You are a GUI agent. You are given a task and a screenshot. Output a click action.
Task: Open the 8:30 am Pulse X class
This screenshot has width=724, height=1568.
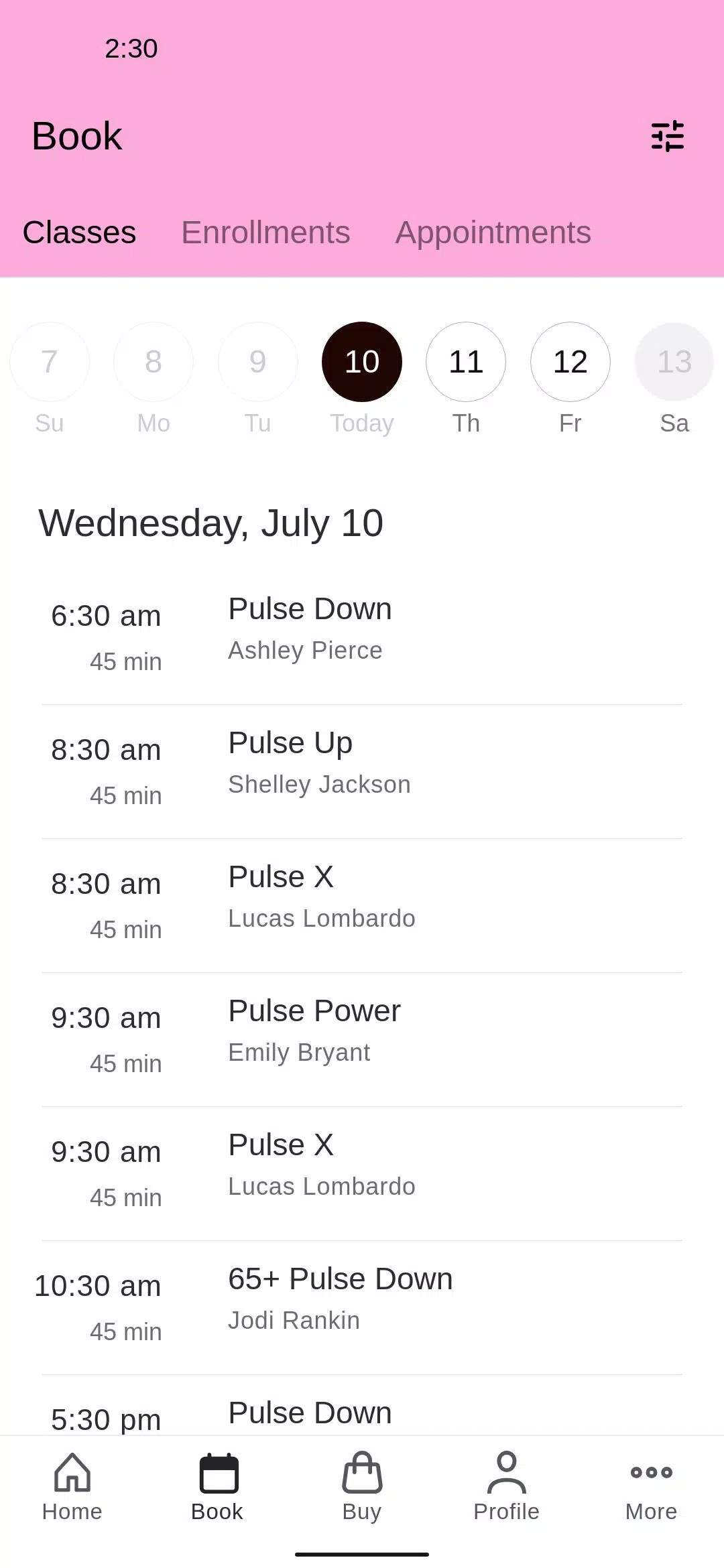pos(362,905)
